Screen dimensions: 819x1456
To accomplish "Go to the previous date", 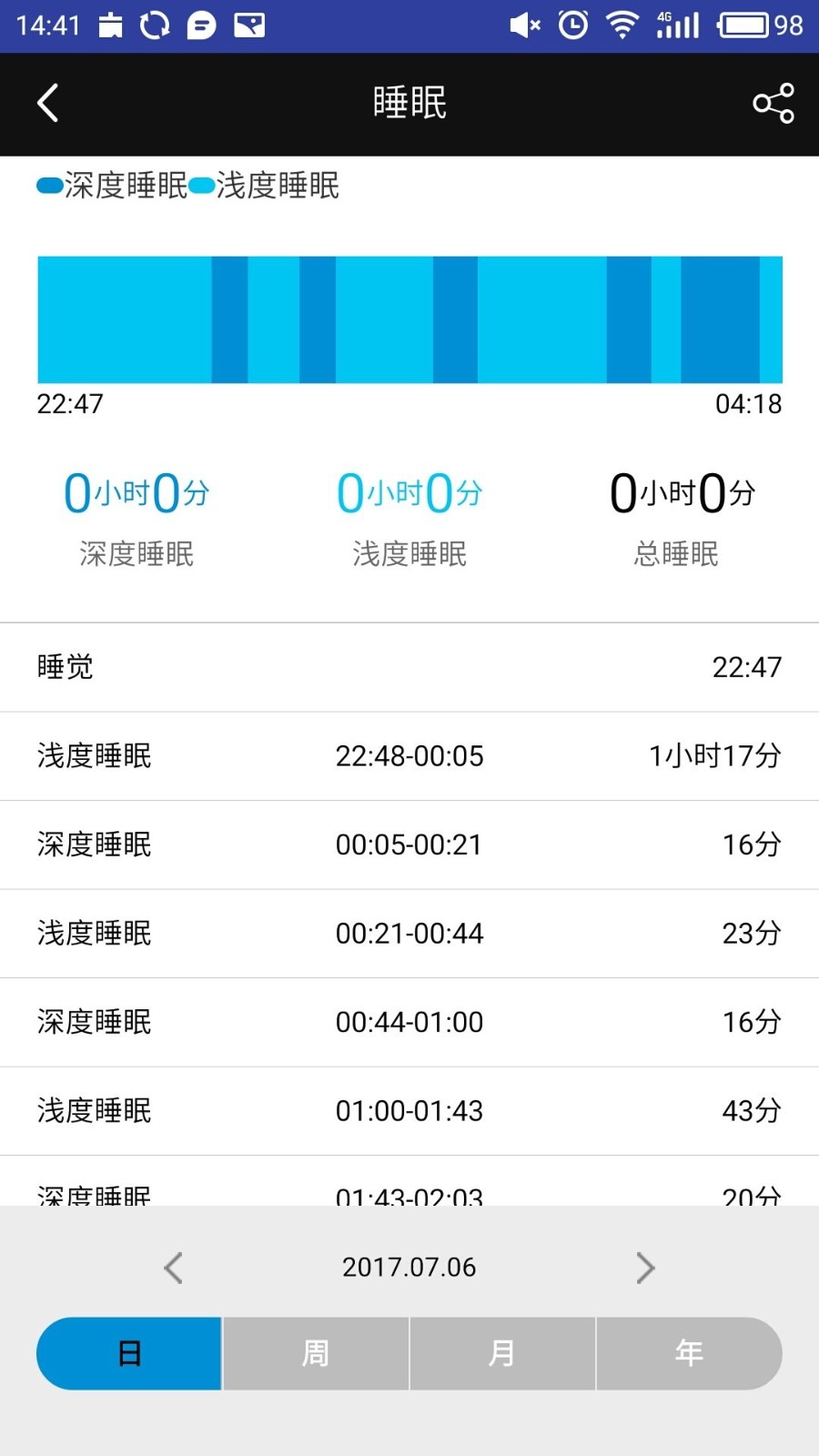I will pos(174,1268).
